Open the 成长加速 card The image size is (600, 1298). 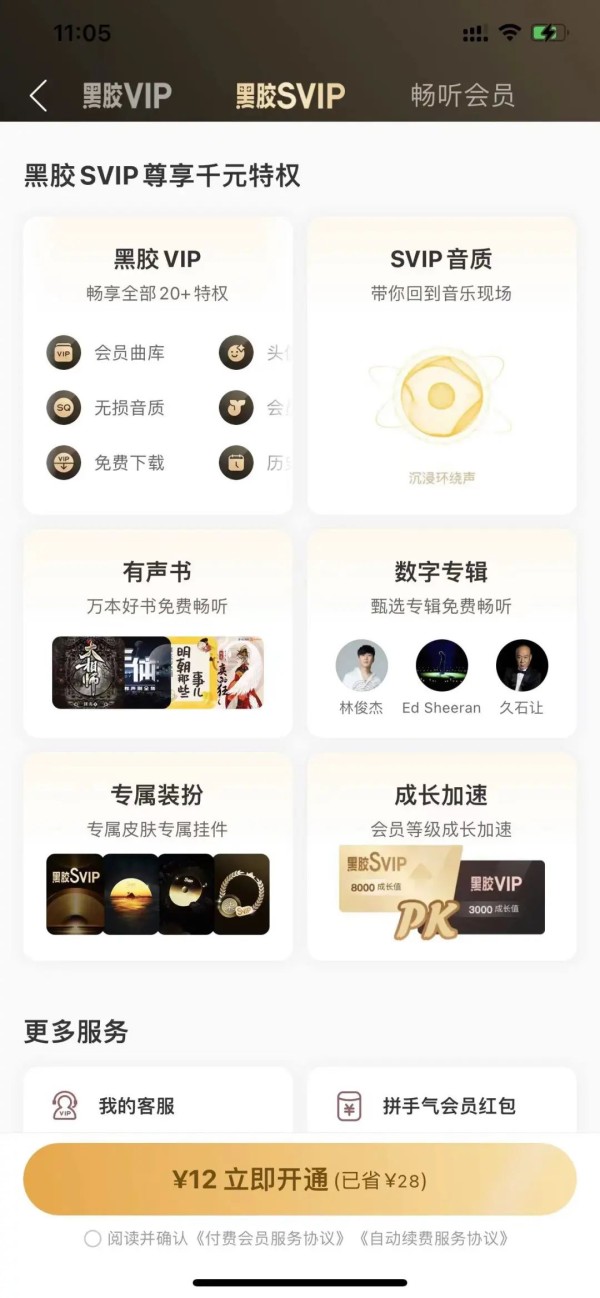(441, 856)
